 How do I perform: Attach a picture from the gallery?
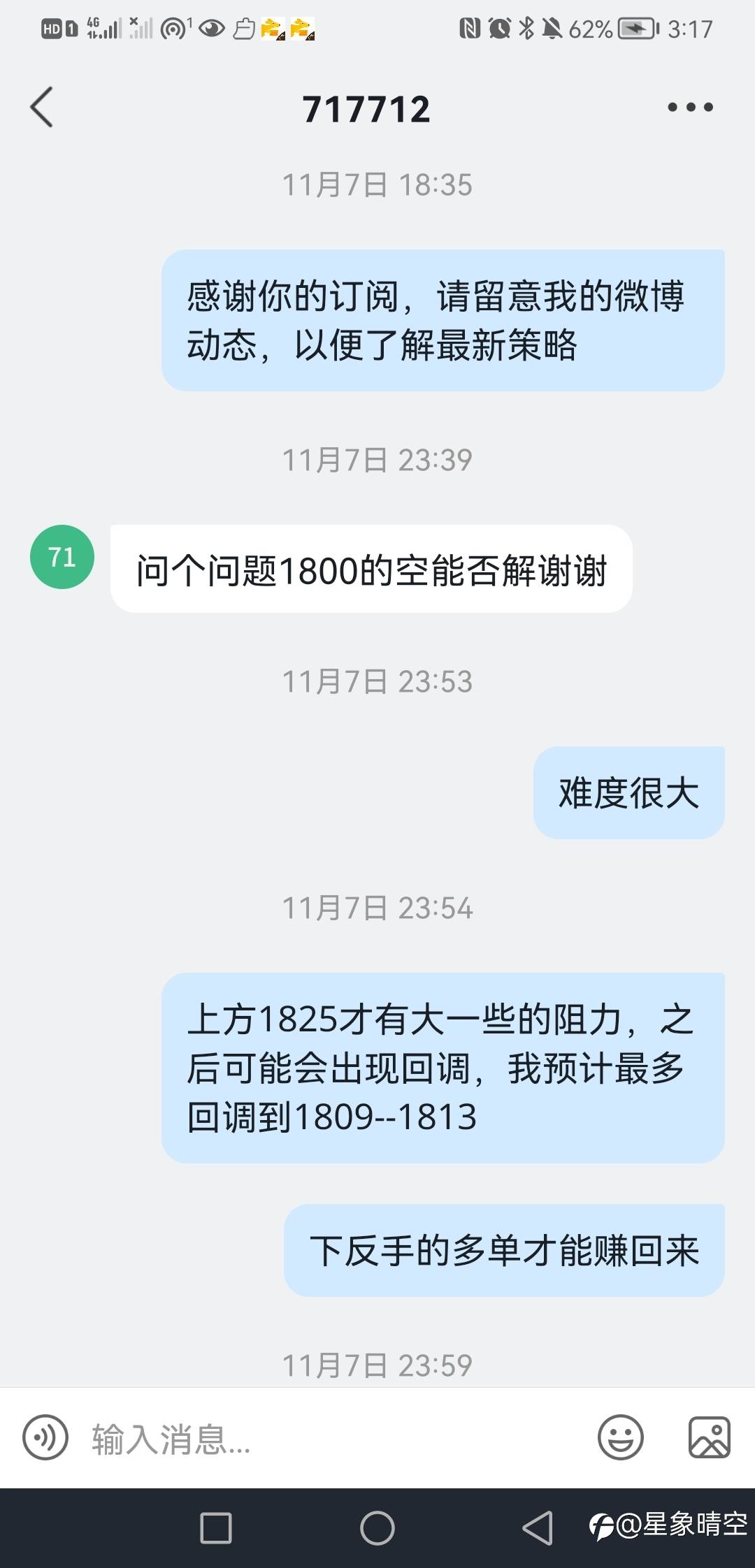pos(709,1437)
